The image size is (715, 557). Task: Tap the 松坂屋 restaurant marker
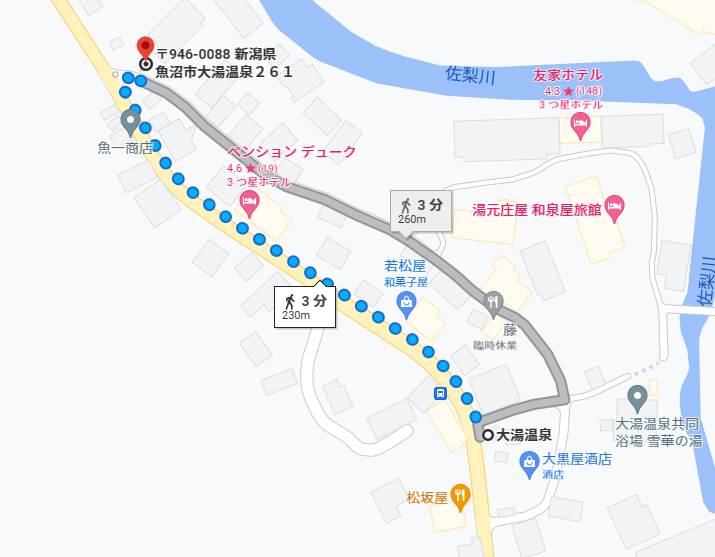[x=459, y=494]
